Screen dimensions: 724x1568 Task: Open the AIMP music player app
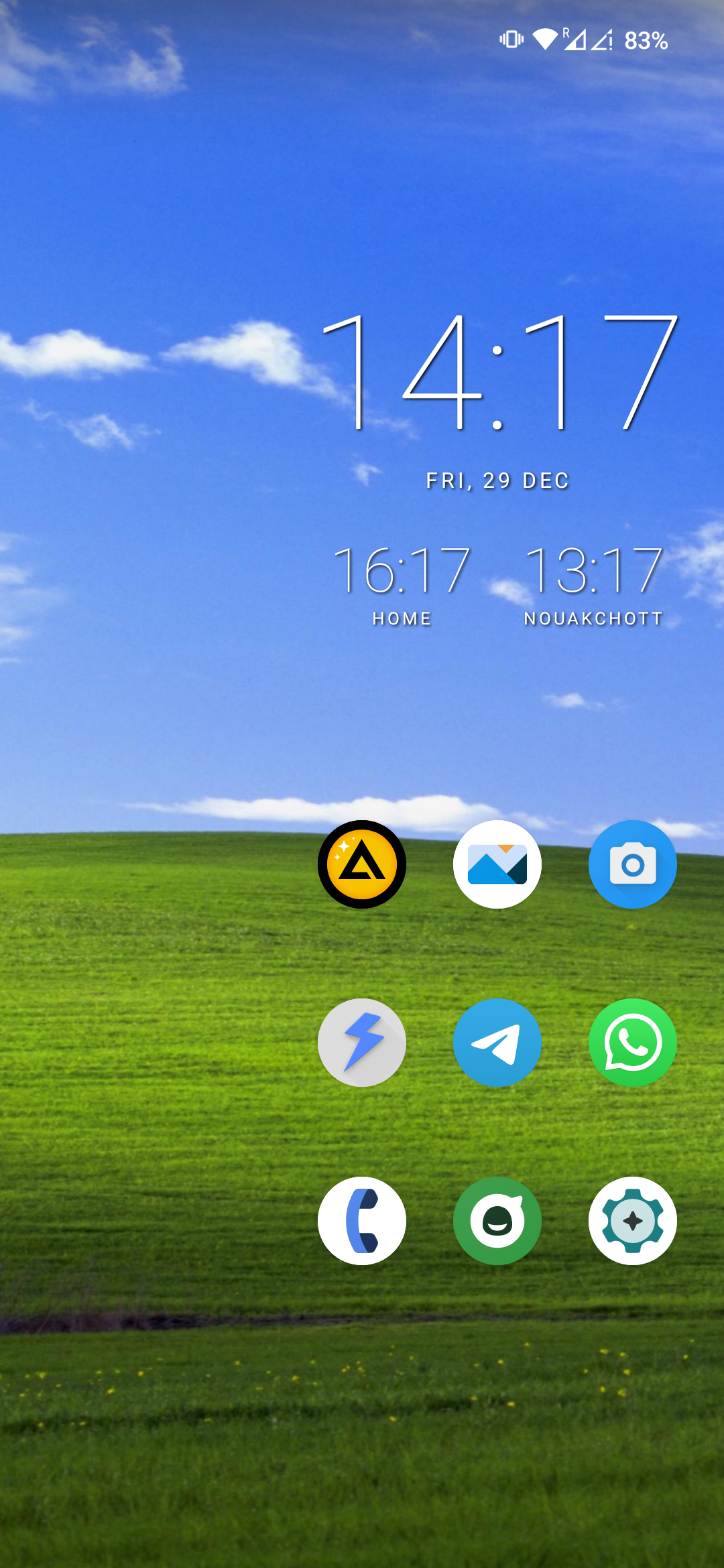[362, 864]
